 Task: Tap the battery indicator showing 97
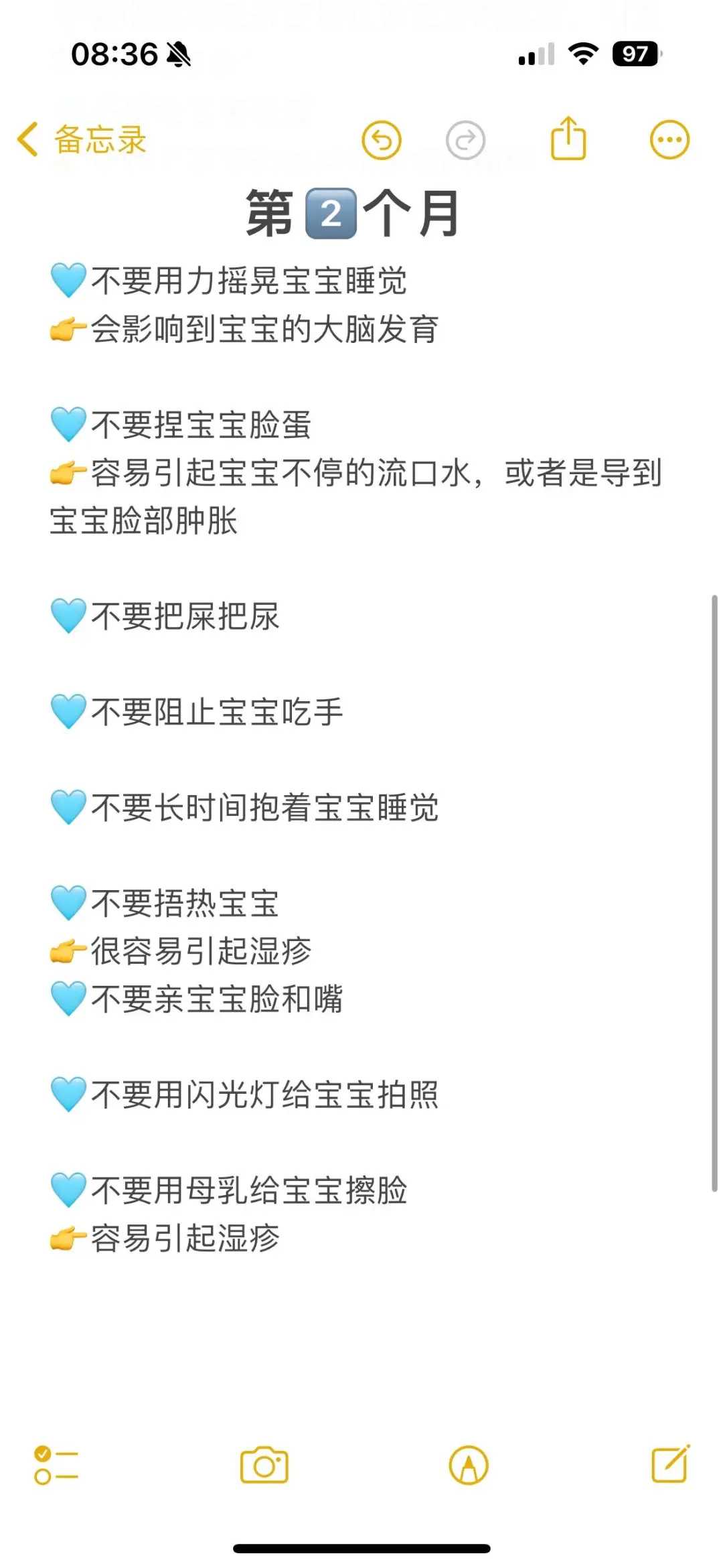click(636, 56)
